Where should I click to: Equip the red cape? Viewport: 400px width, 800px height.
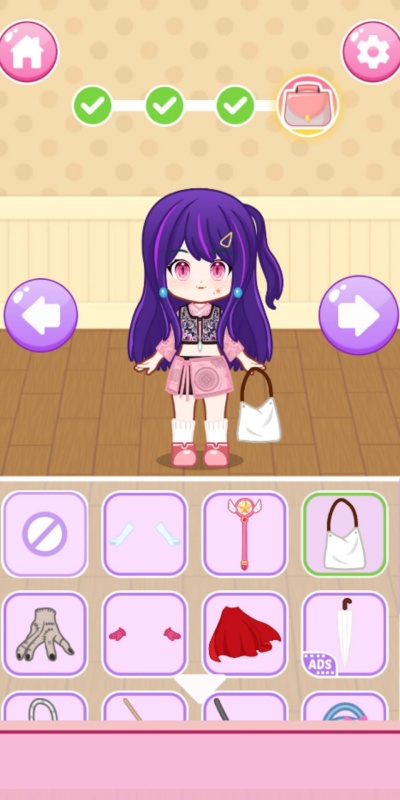pyautogui.click(x=245, y=634)
